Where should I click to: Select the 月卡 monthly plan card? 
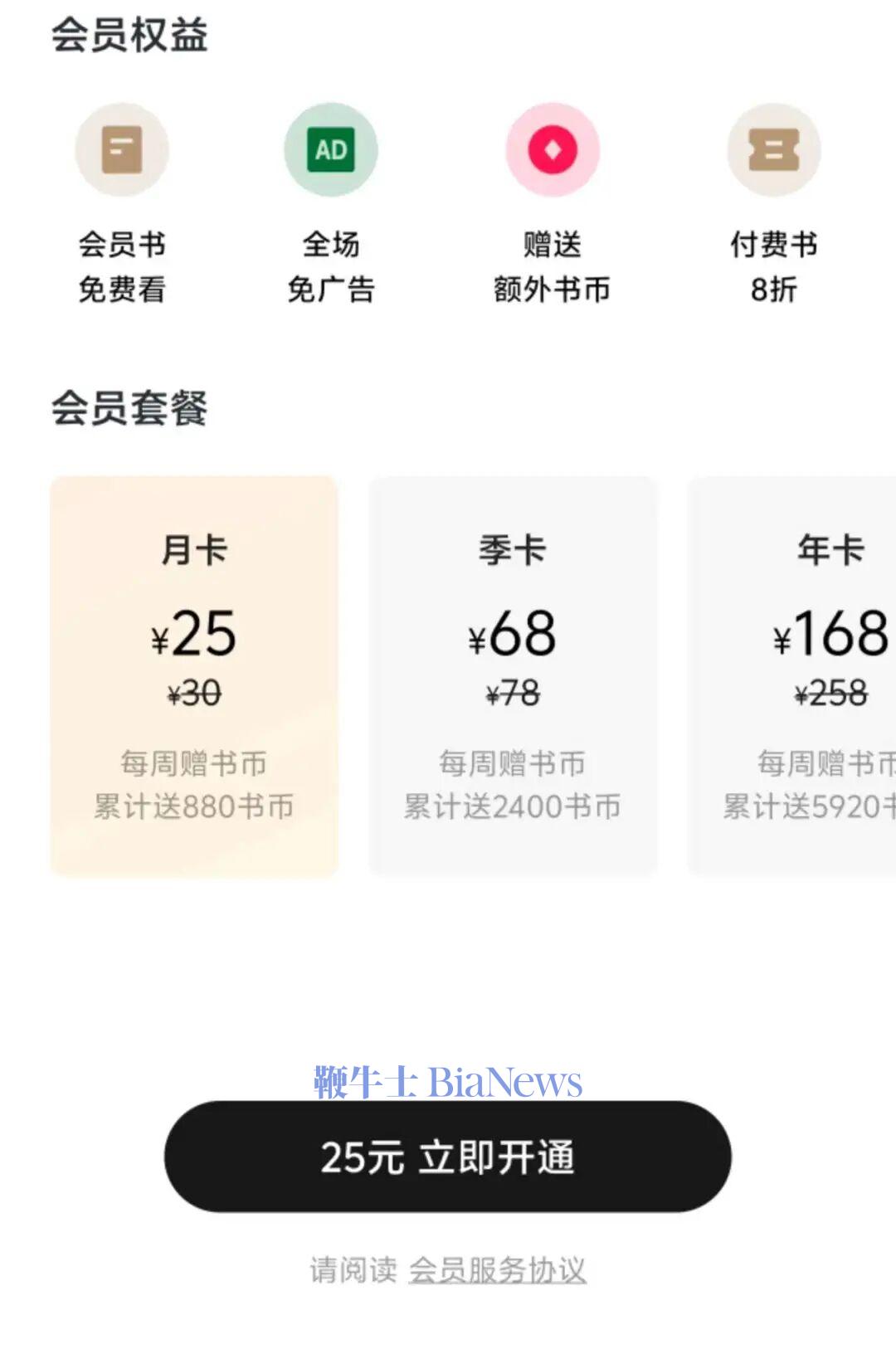195,672
